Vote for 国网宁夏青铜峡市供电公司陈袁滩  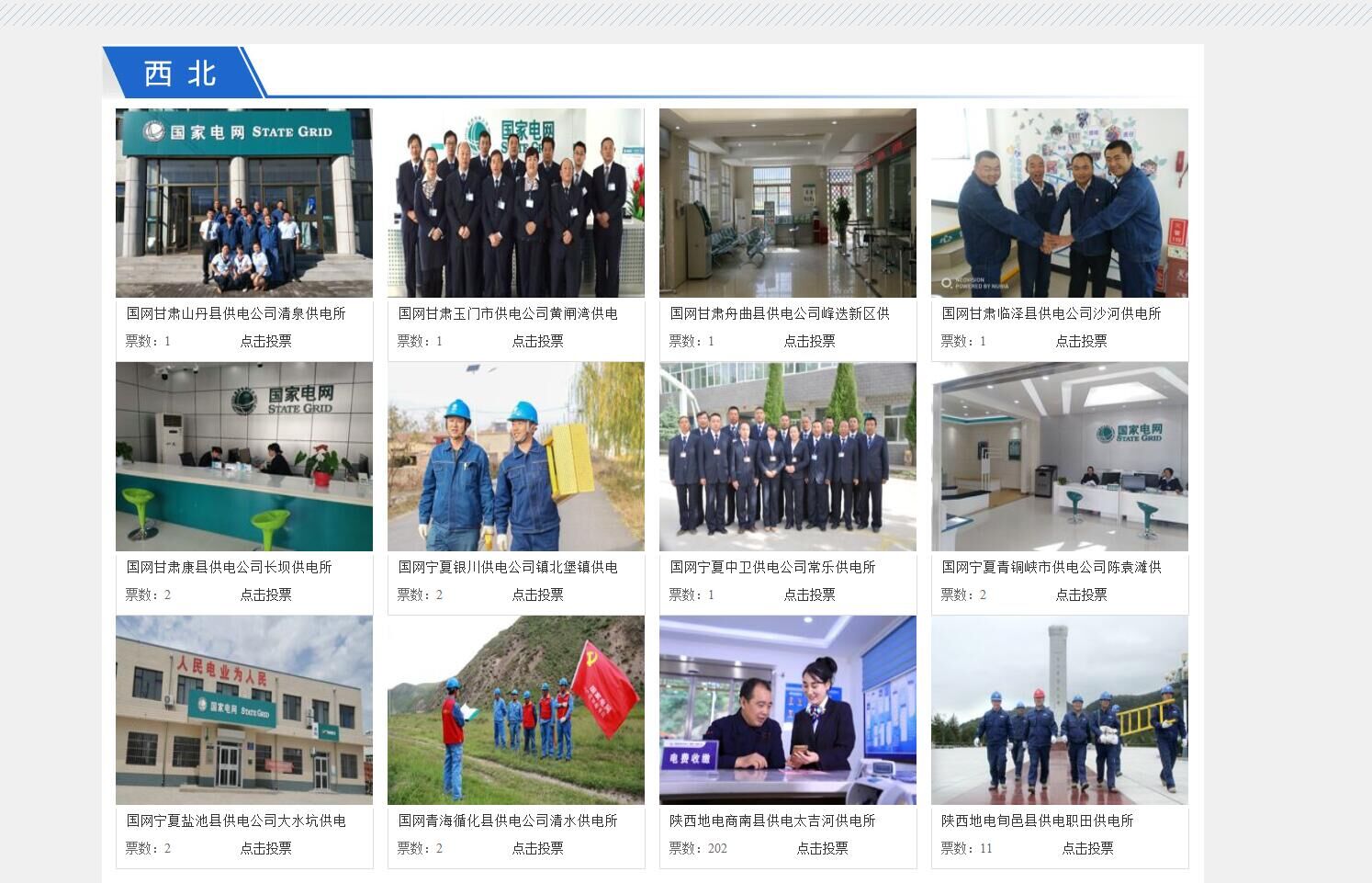[1081, 594]
